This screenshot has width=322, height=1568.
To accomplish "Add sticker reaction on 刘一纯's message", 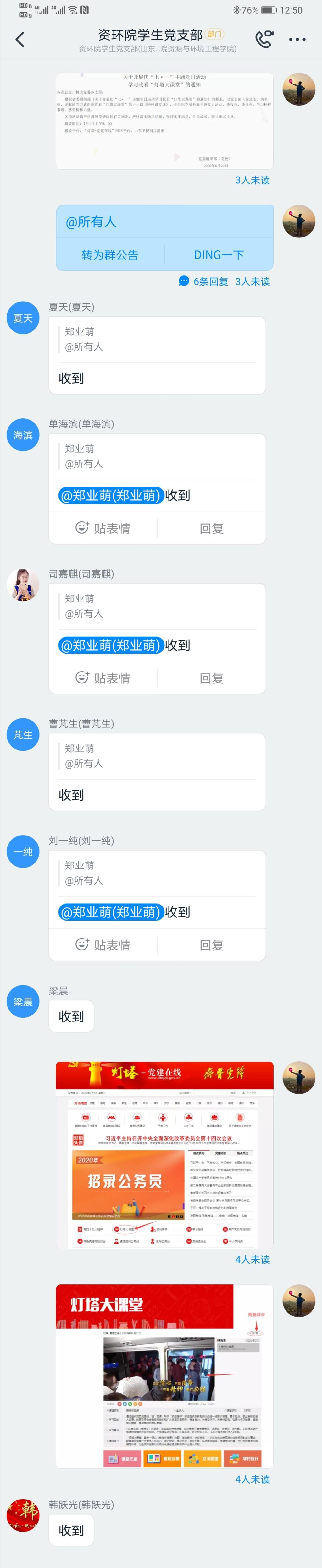I will (x=103, y=944).
